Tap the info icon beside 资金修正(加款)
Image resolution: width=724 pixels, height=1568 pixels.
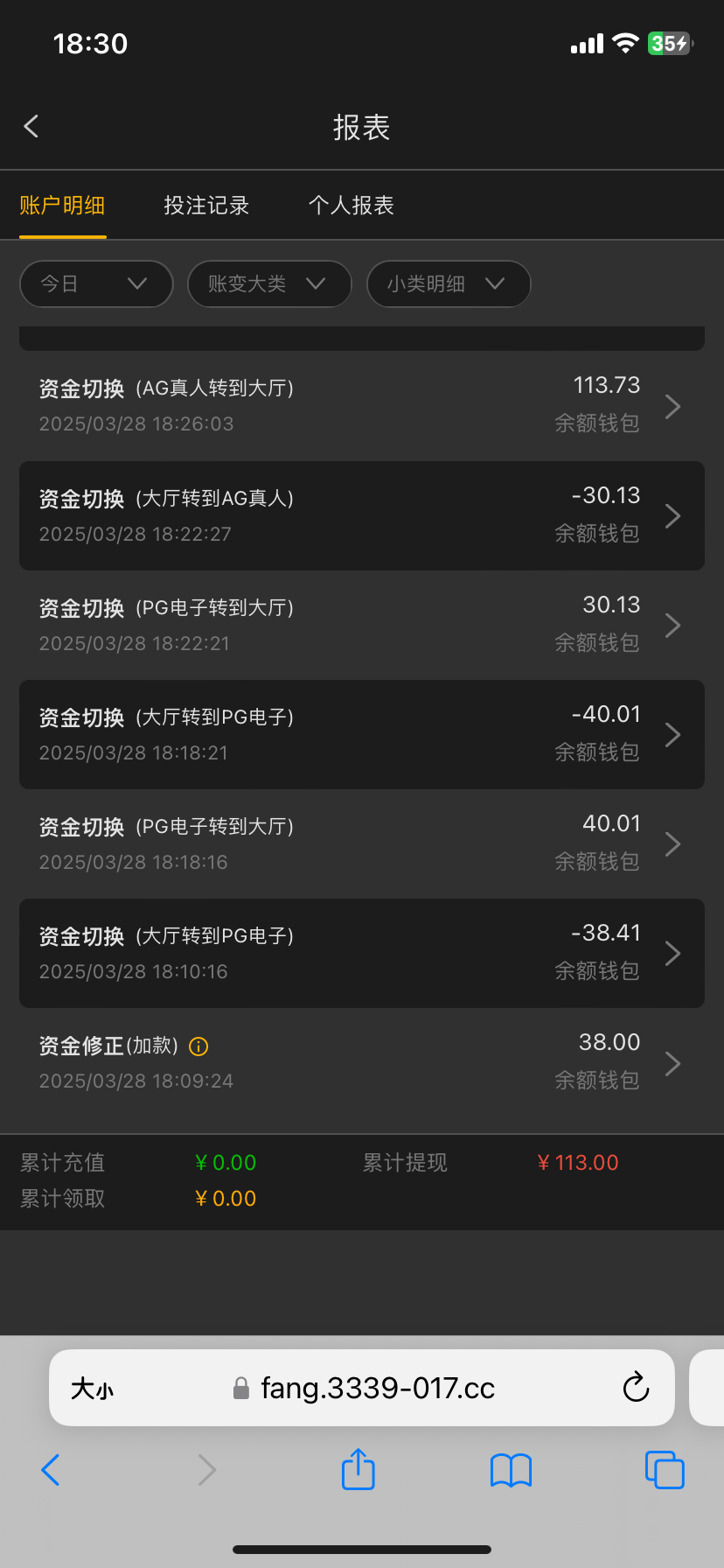tap(198, 1046)
